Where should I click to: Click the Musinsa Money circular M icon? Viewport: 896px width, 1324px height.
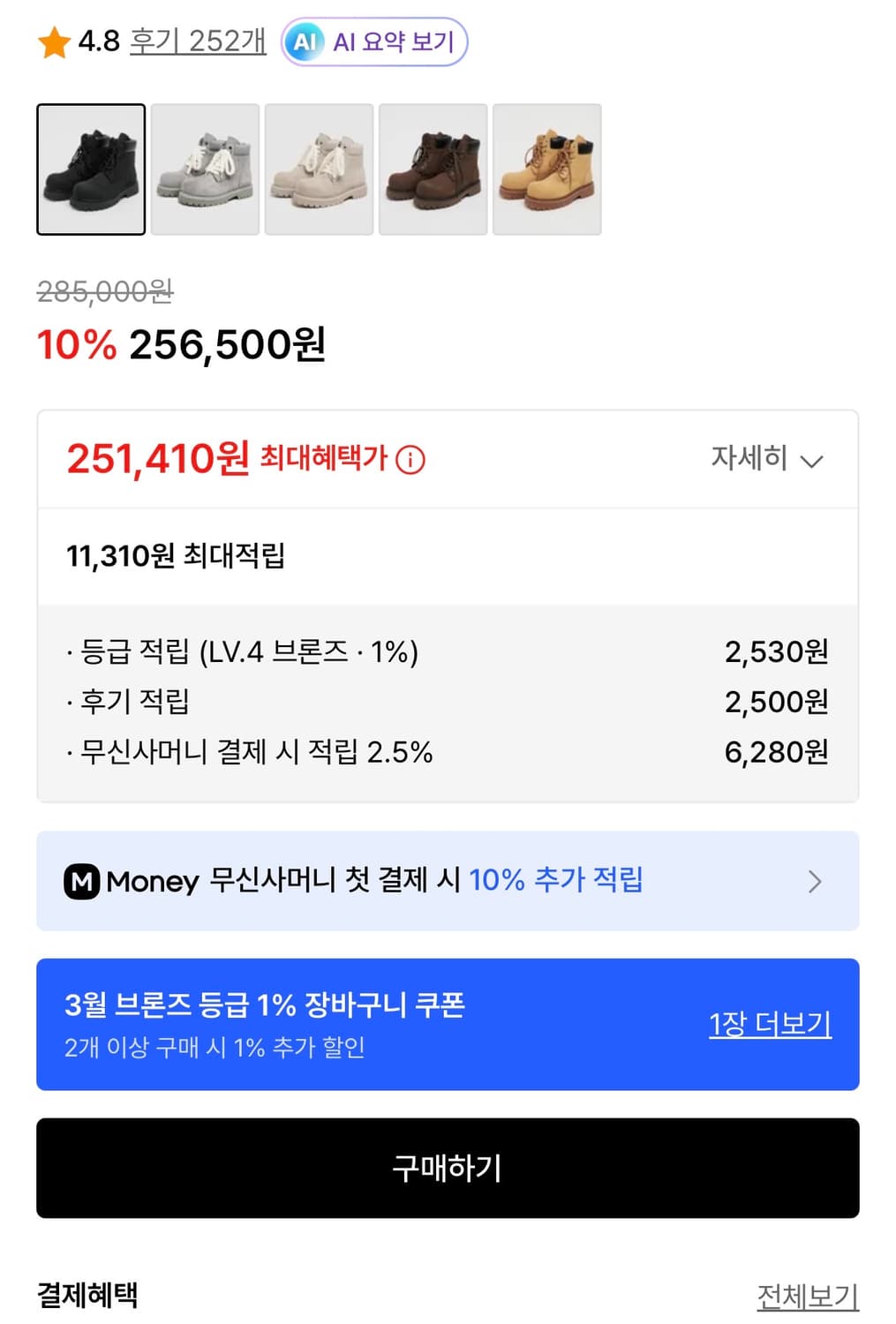point(81,881)
